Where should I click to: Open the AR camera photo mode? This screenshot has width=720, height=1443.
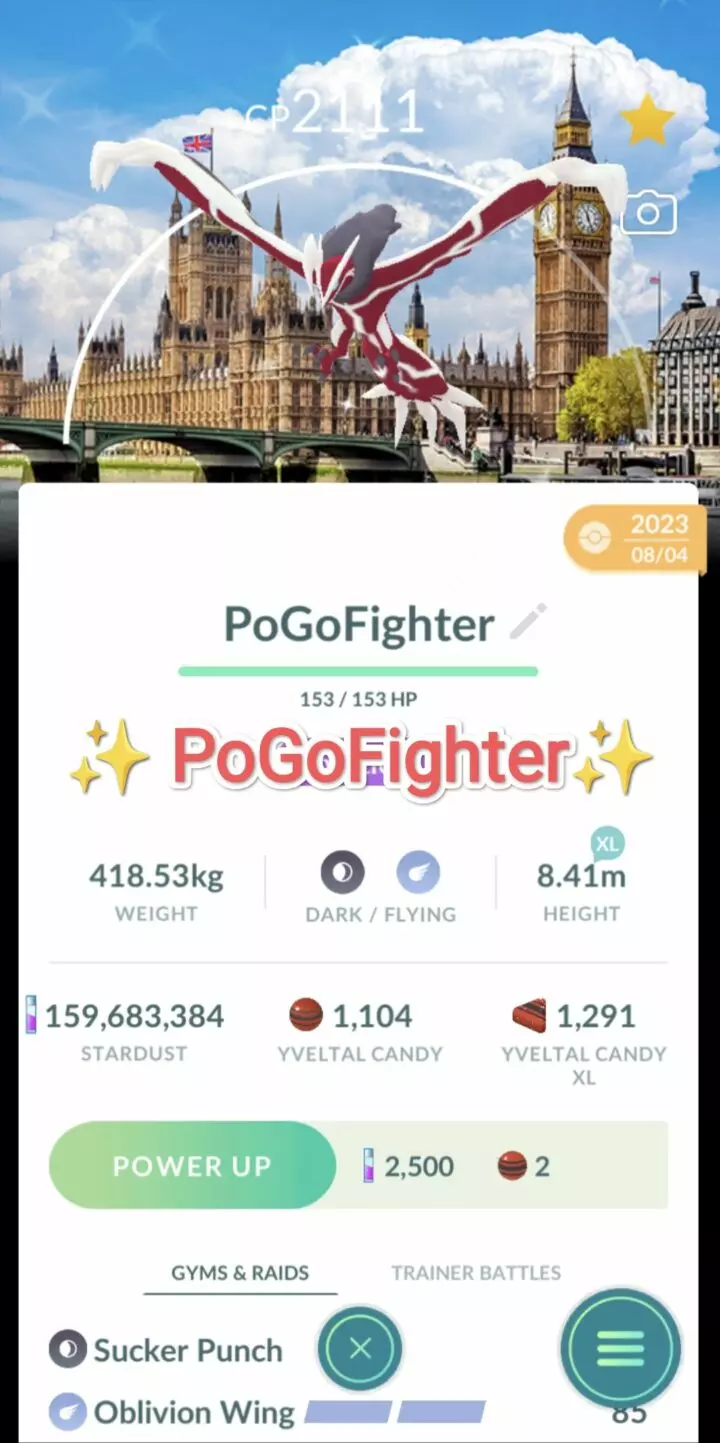click(x=648, y=211)
